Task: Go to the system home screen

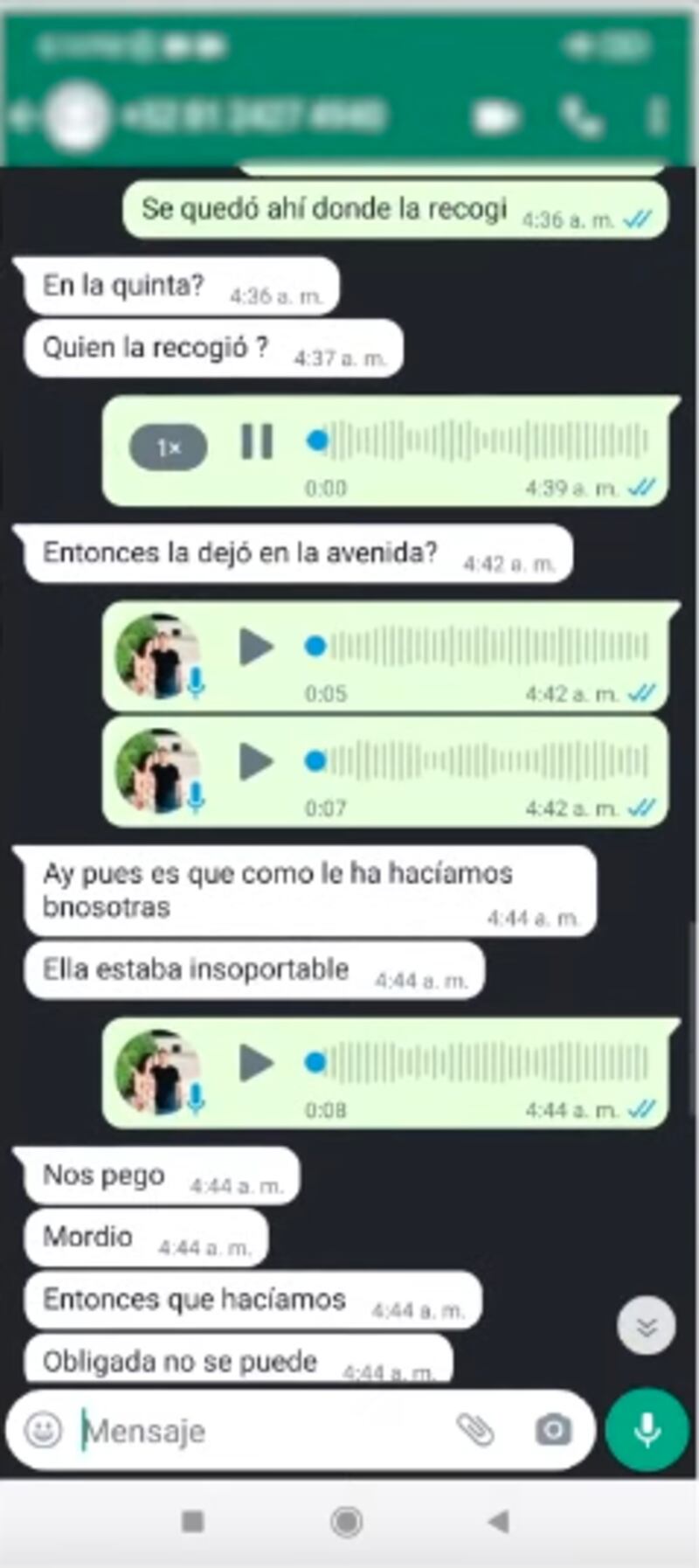Action: click(x=347, y=1522)
